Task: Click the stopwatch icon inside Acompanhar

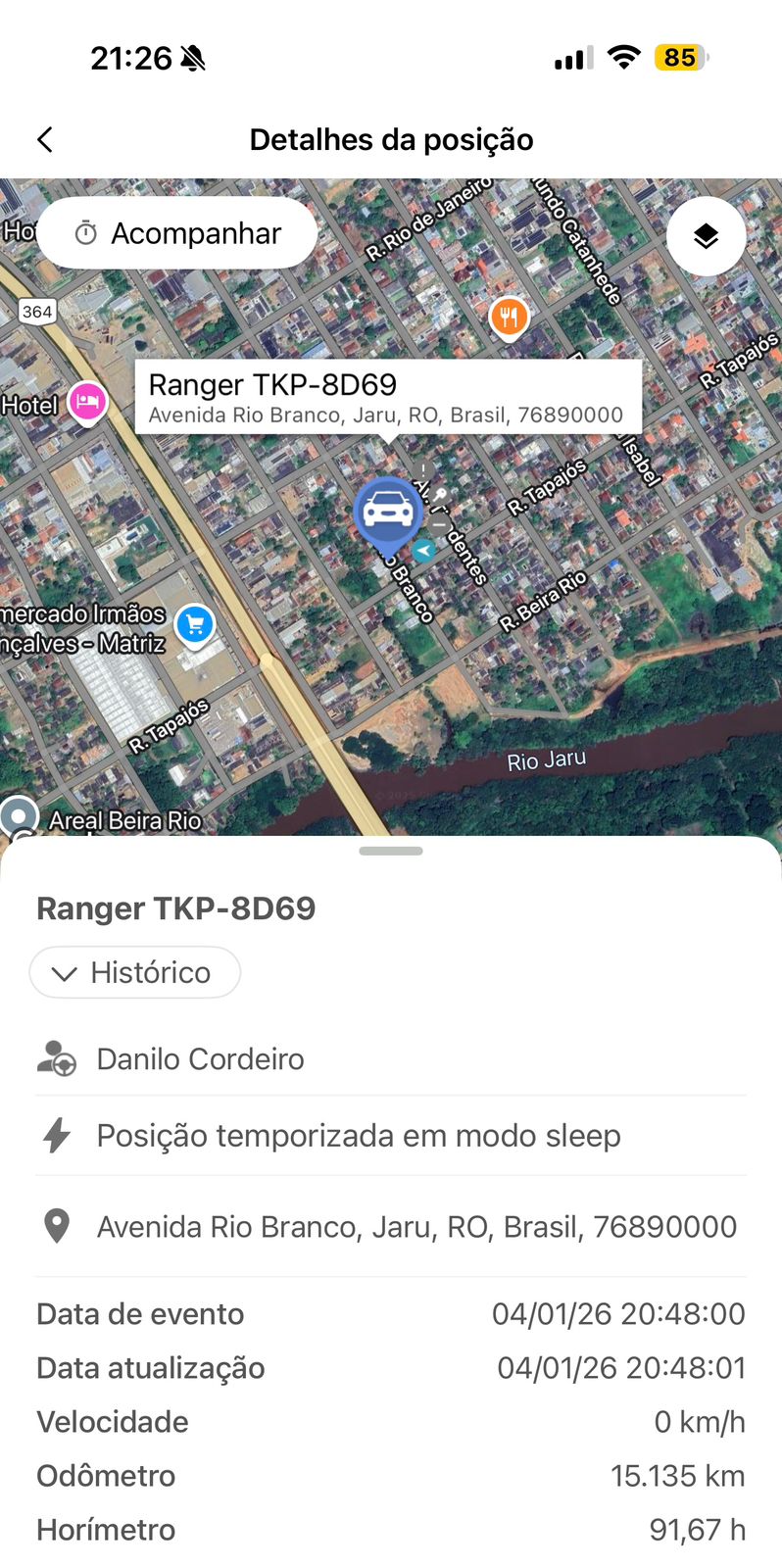Action: [x=86, y=232]
